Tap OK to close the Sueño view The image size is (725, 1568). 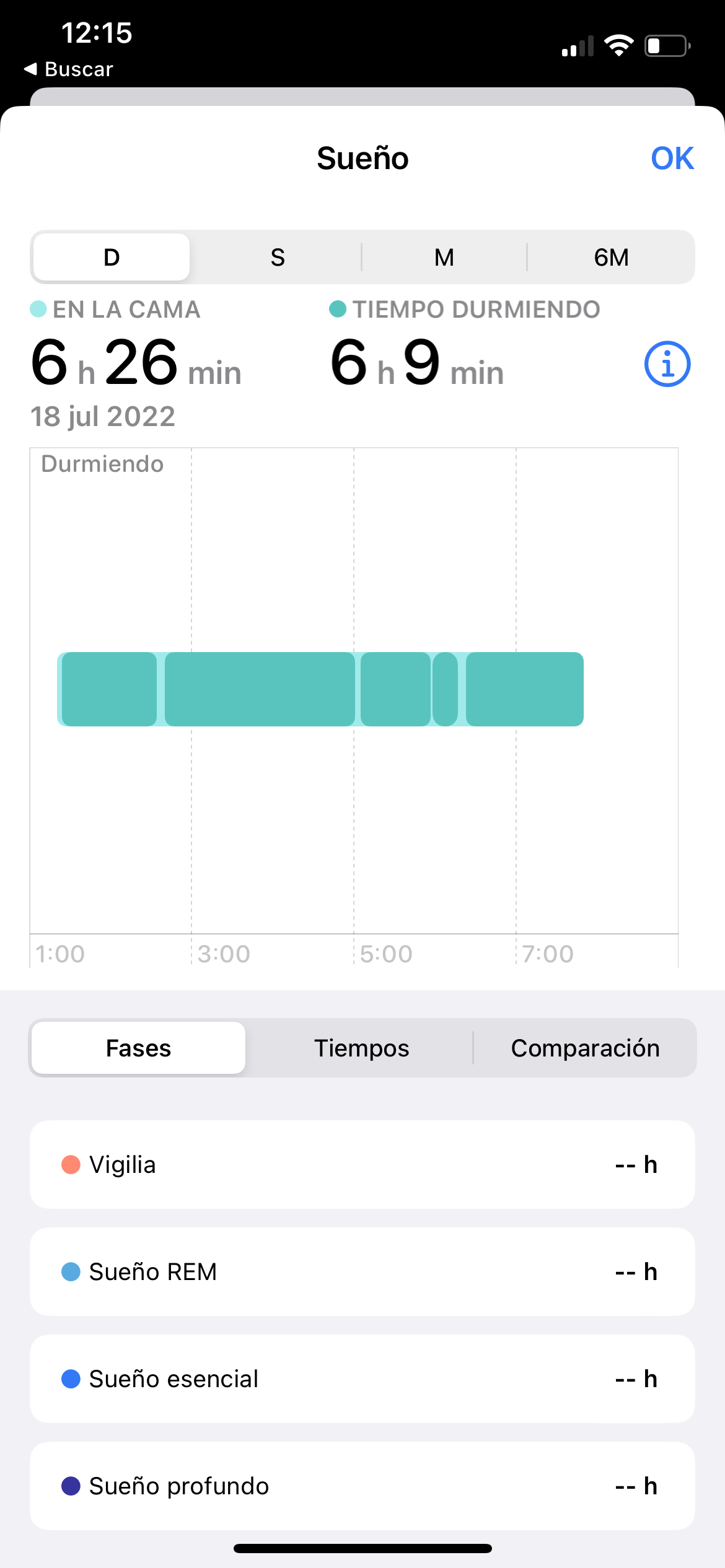click(672, 159)
